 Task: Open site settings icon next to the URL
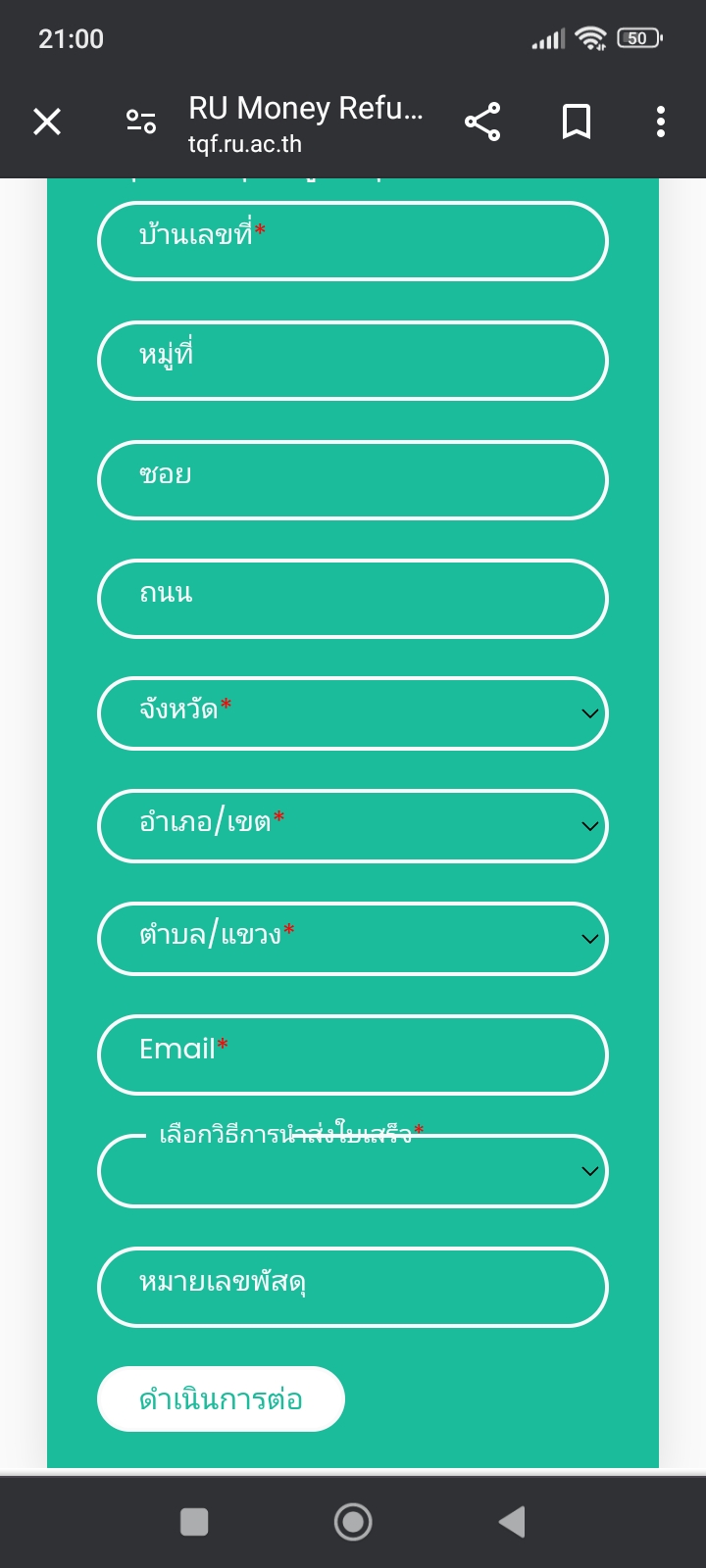[141, 122]
